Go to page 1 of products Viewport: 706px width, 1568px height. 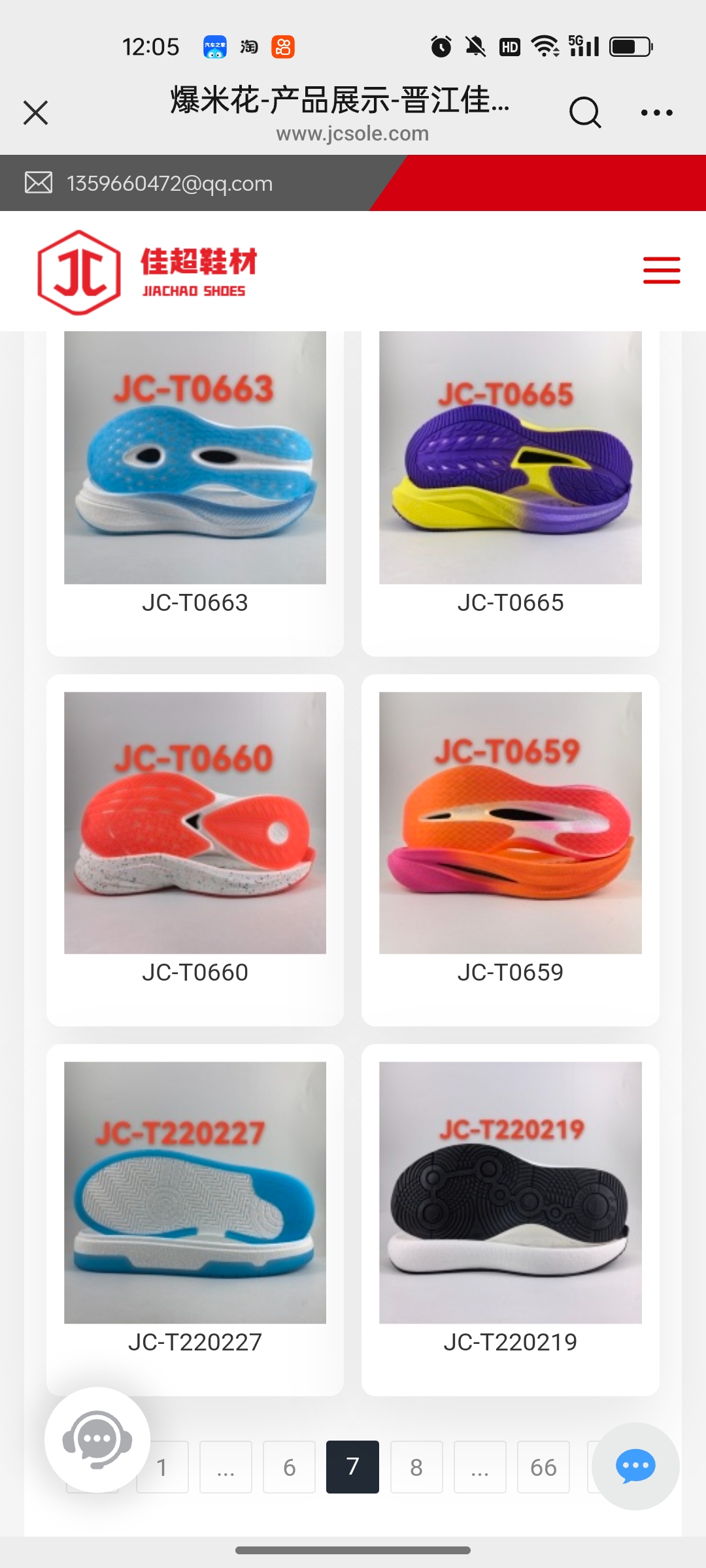pyautogui.click(x=163, y=1467)
